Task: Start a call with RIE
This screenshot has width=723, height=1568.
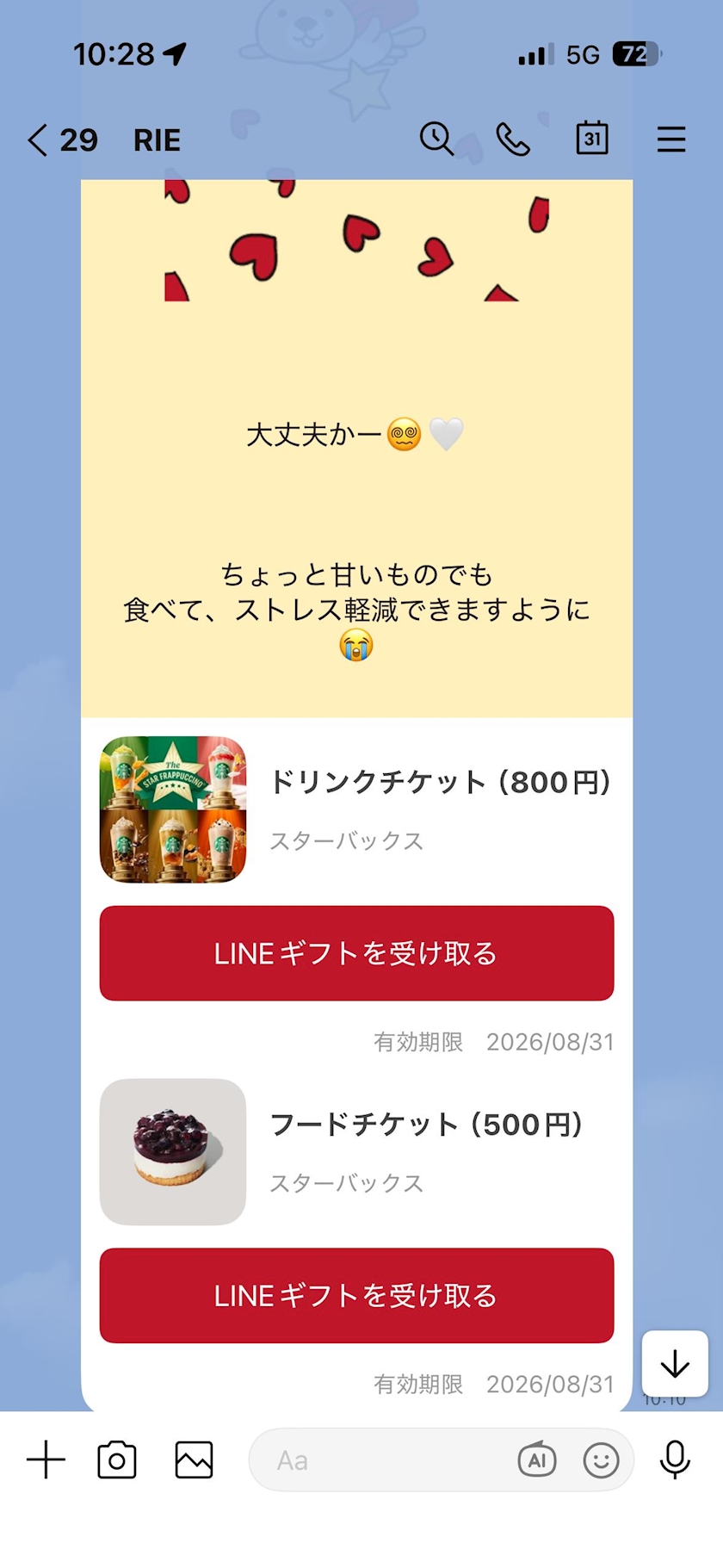Action: (x=513, y=139)
